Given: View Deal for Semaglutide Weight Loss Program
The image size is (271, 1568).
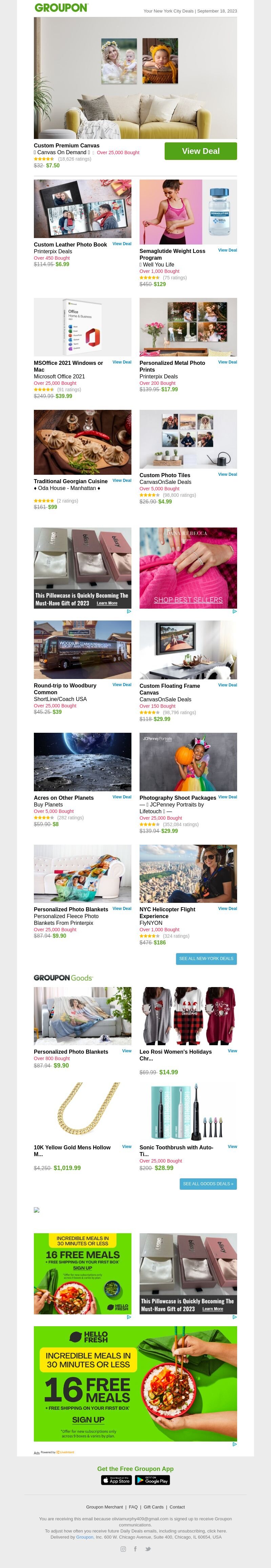Looking at the screenshot, I should 227,250.
